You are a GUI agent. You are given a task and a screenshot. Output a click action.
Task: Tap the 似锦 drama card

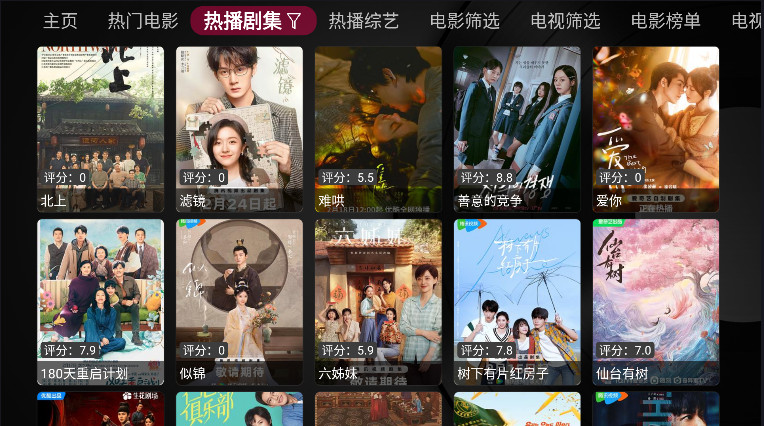(239, 302)
